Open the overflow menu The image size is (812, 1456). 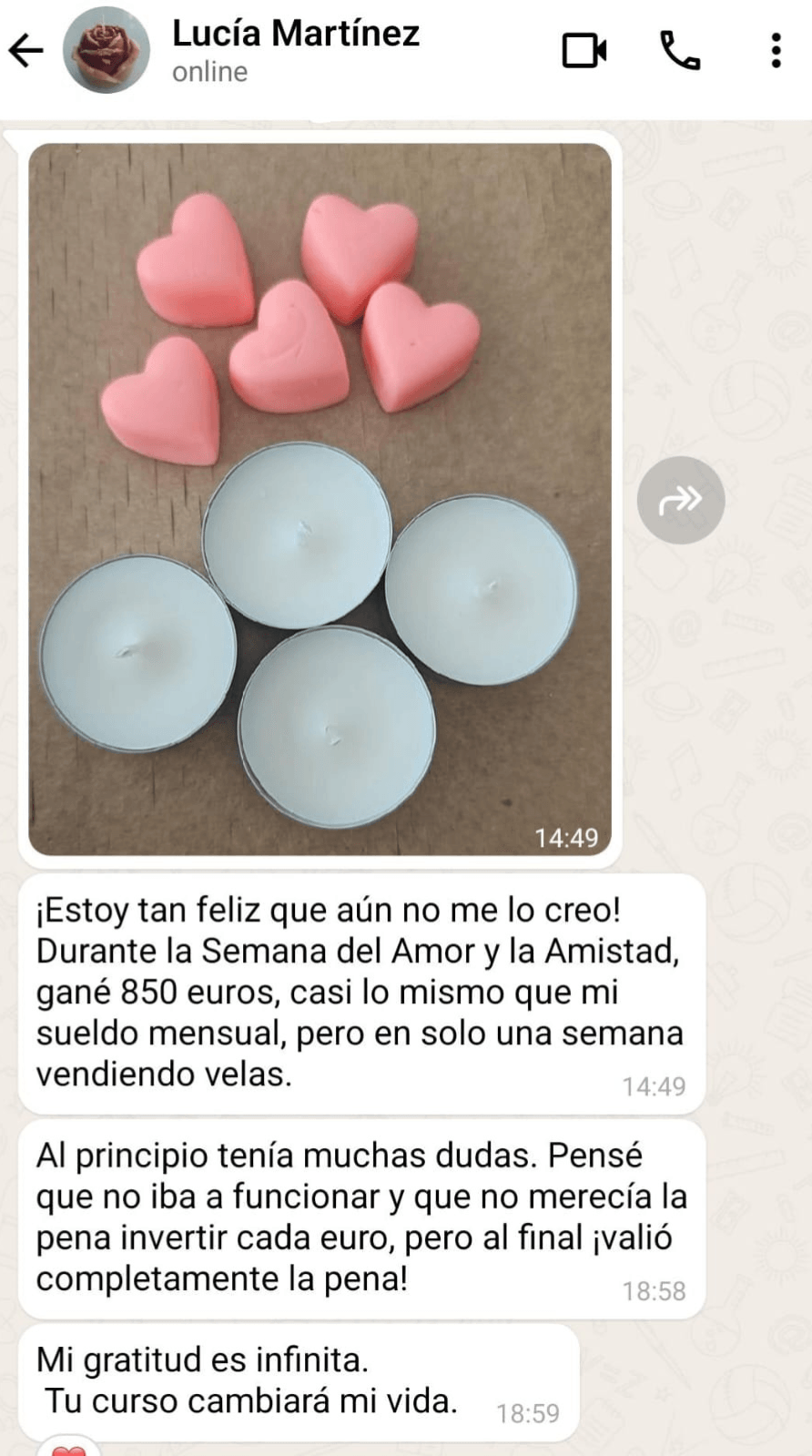click(x=776, y=51)
